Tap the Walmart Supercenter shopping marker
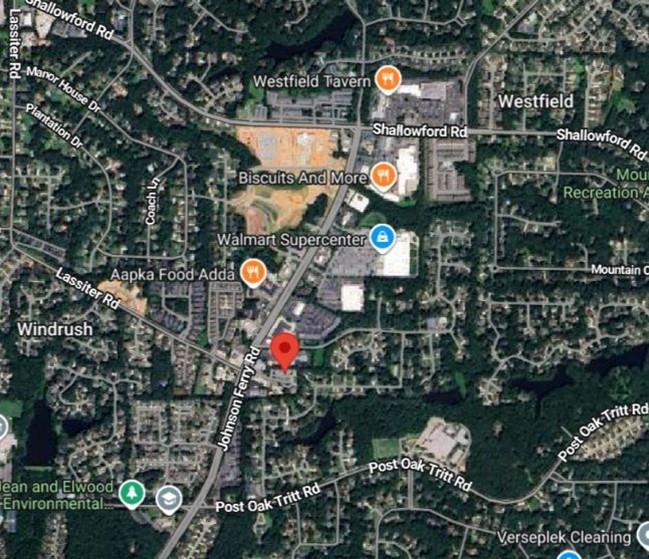 tap(381, 238)
